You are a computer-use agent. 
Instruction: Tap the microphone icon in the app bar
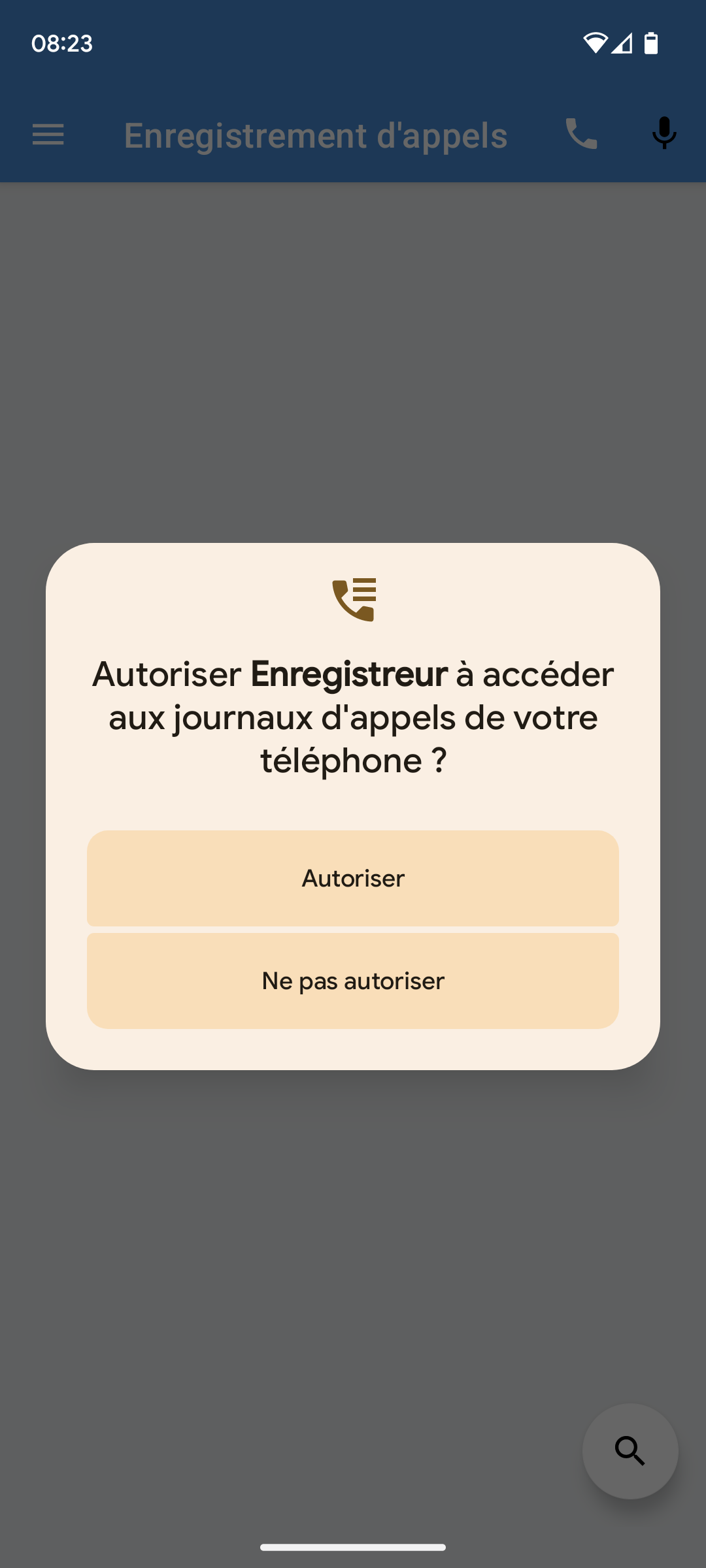(x=664, y=133)
